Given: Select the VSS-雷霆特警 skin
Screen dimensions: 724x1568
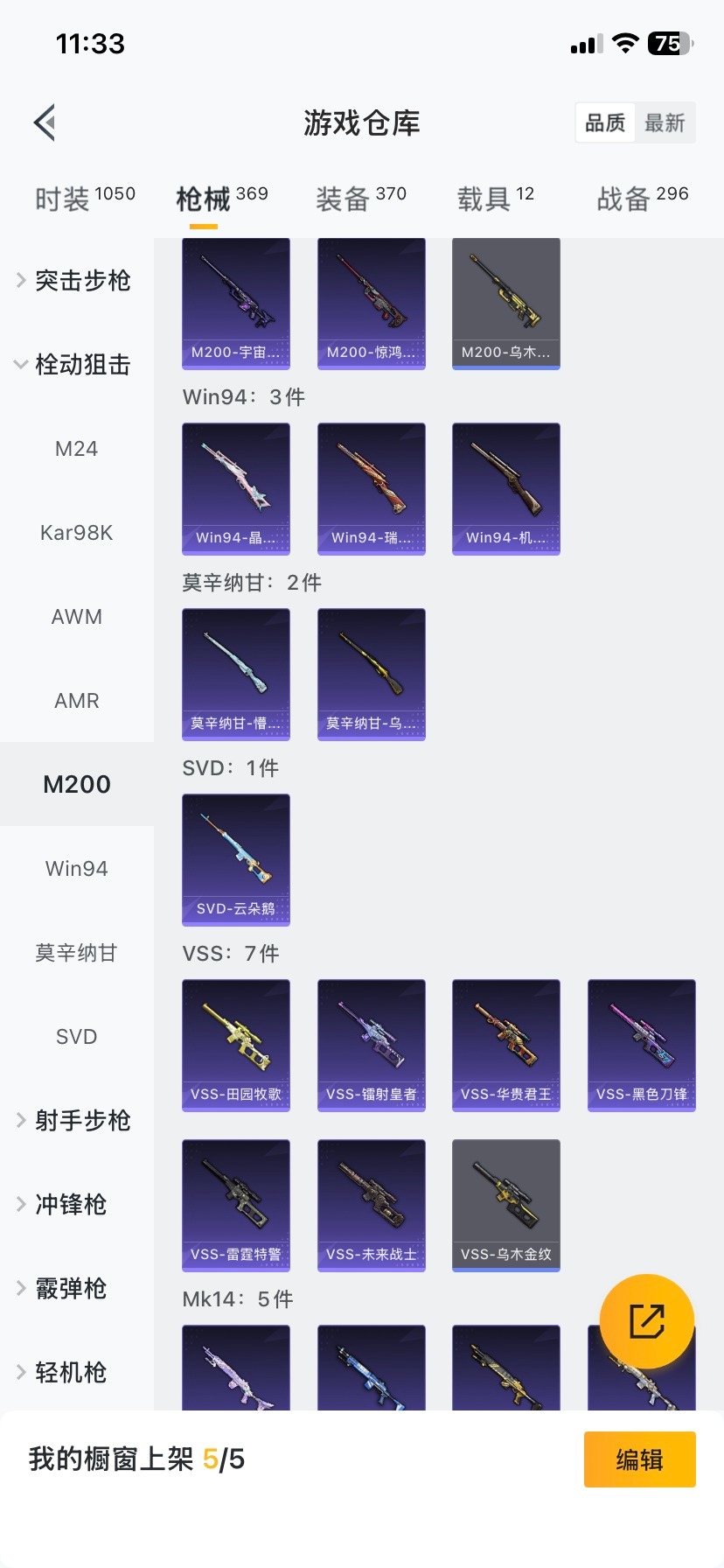Looking at the screenshot, I should click(235, 1205).
